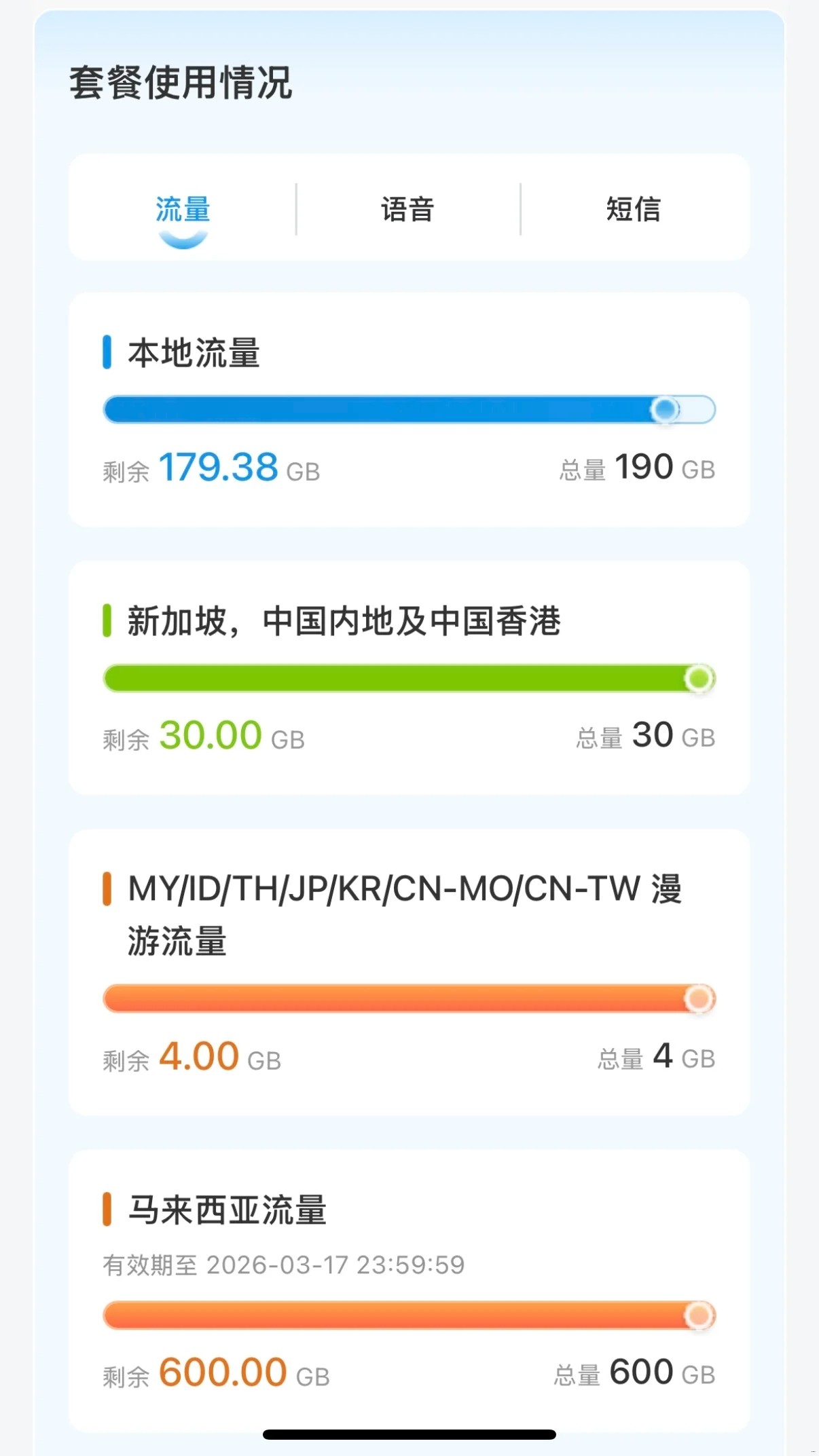Tap the remaining 179.38 GB value
This screenshot has width=819, height=1456.
point(219,467)
